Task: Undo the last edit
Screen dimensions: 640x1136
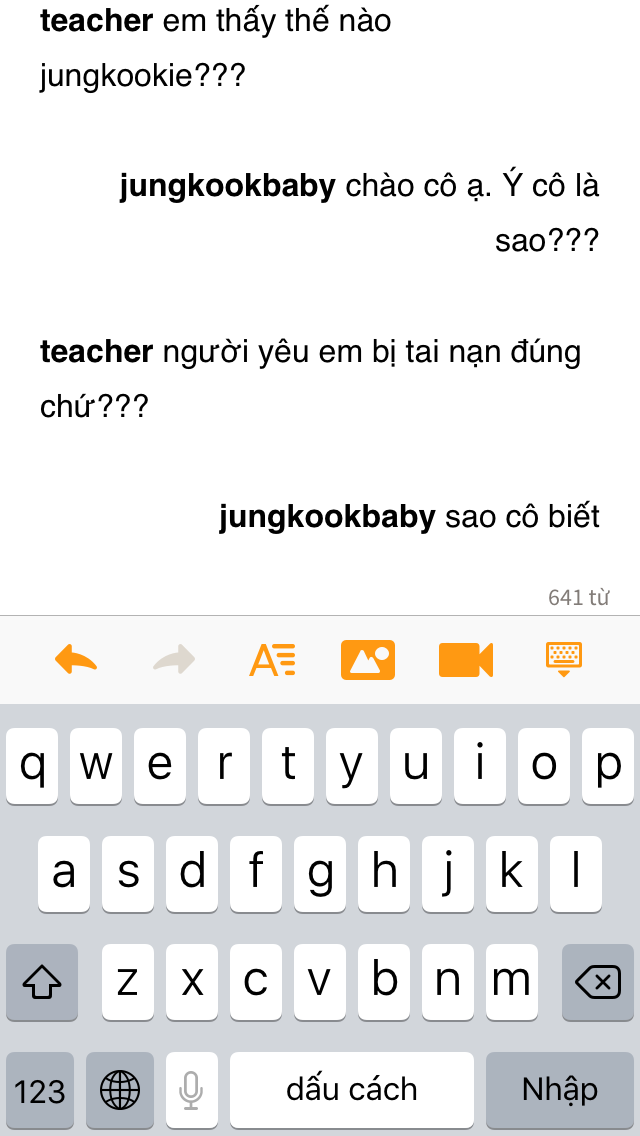Action: 76,659
